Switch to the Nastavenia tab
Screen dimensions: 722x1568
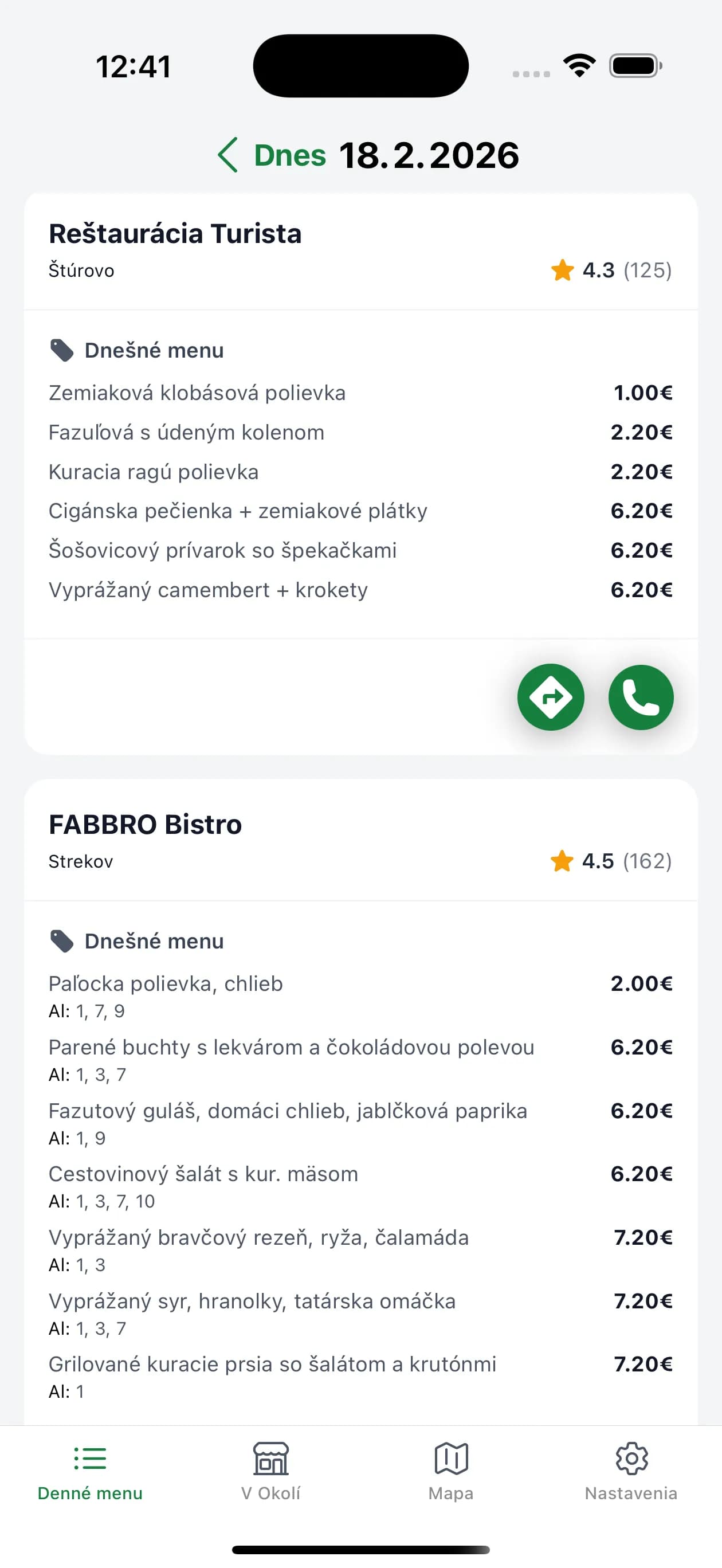click(x=631, y=1473)
